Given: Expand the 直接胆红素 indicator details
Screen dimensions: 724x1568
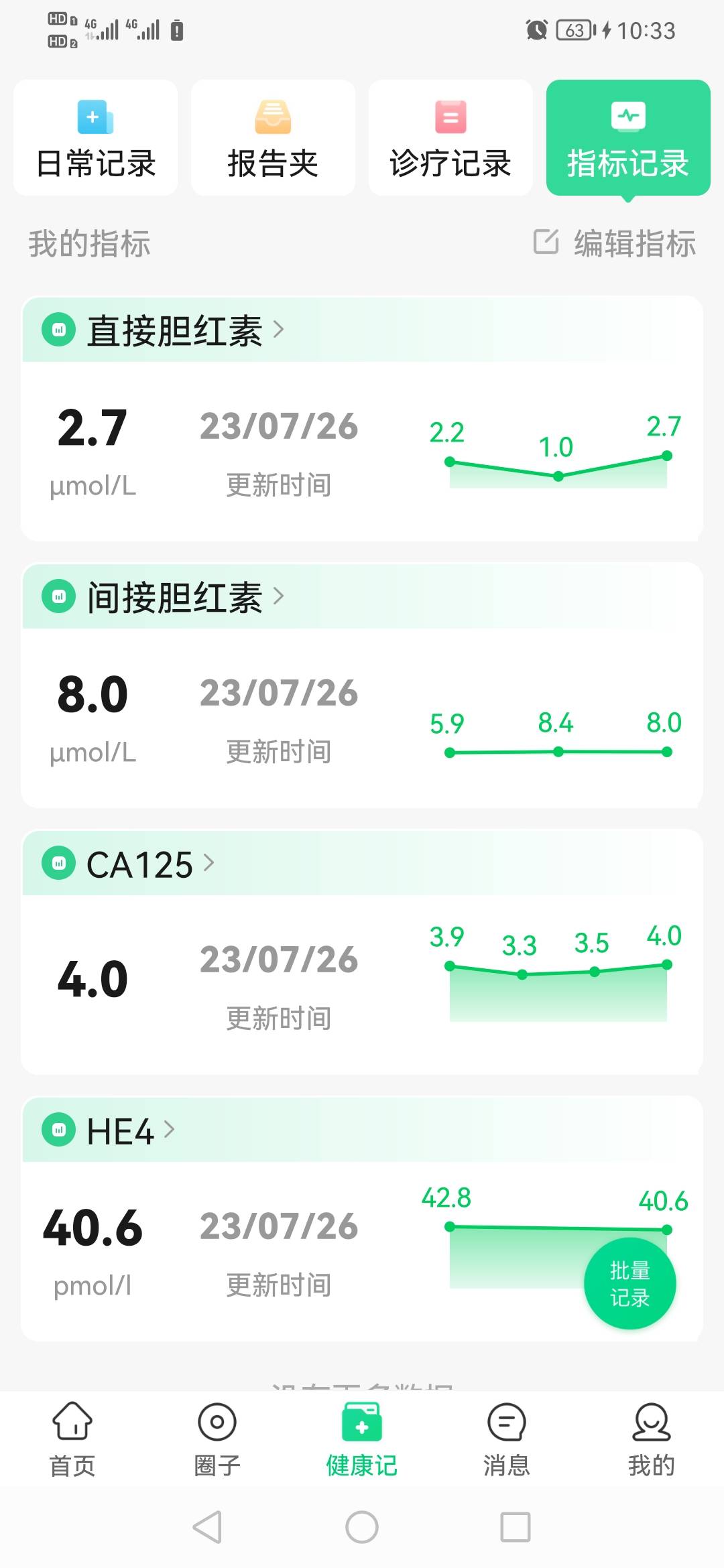Looking at the screenshot, I should click(280, 330).
